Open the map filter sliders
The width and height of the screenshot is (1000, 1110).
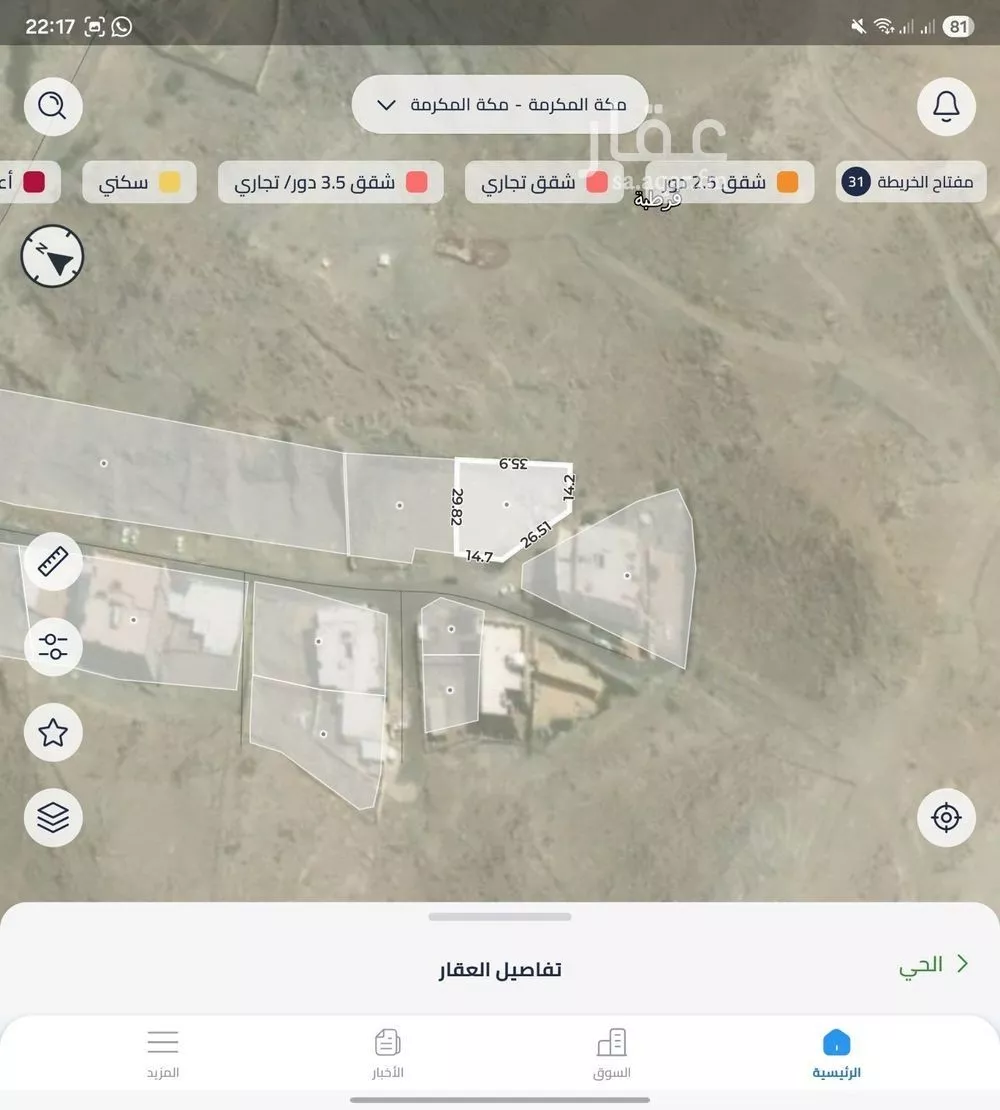tap(52, 646)
